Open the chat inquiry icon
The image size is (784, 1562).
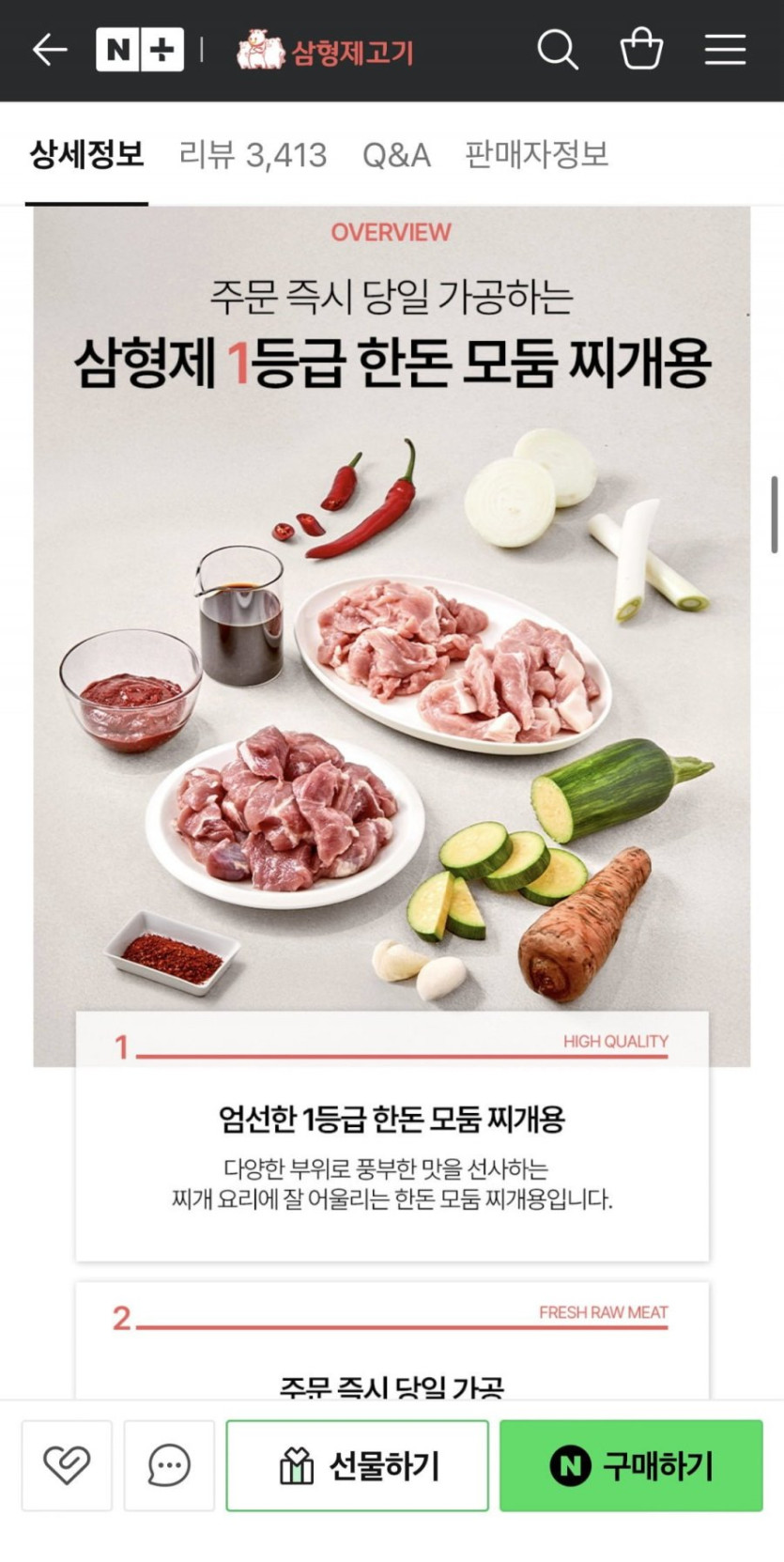click(169, 1464)
